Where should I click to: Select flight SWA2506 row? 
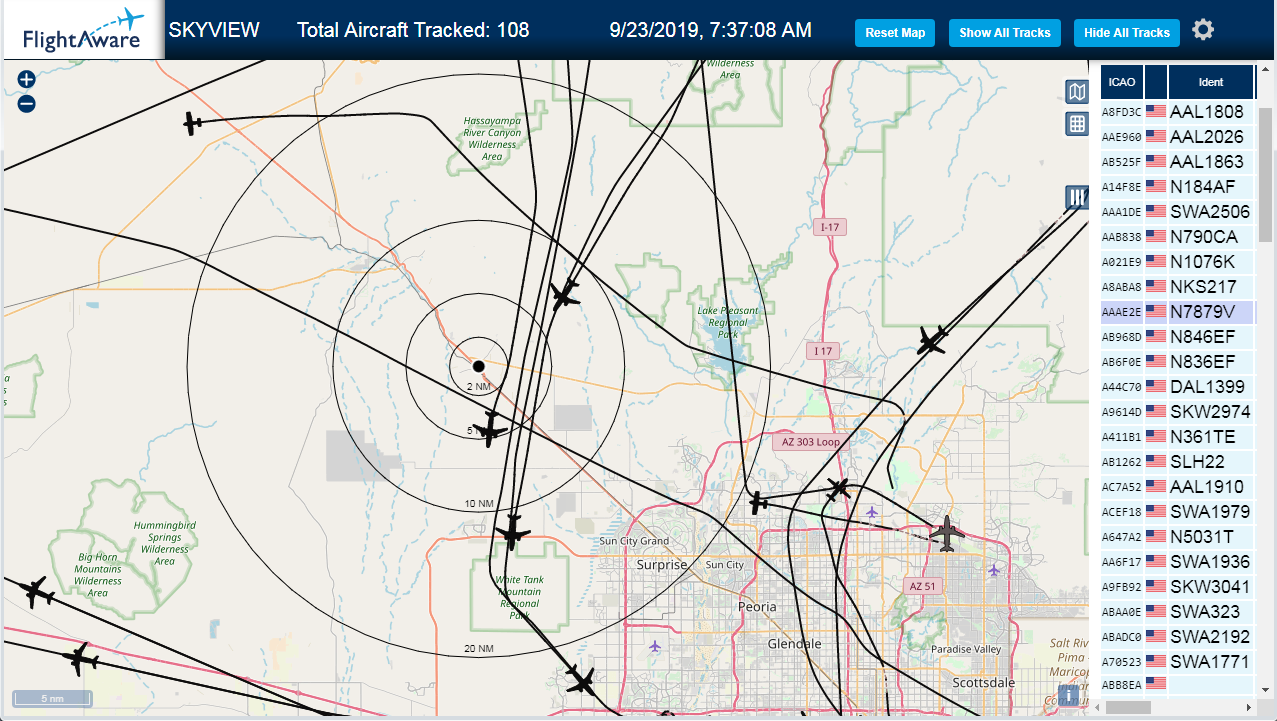(x=1178, y=212)
